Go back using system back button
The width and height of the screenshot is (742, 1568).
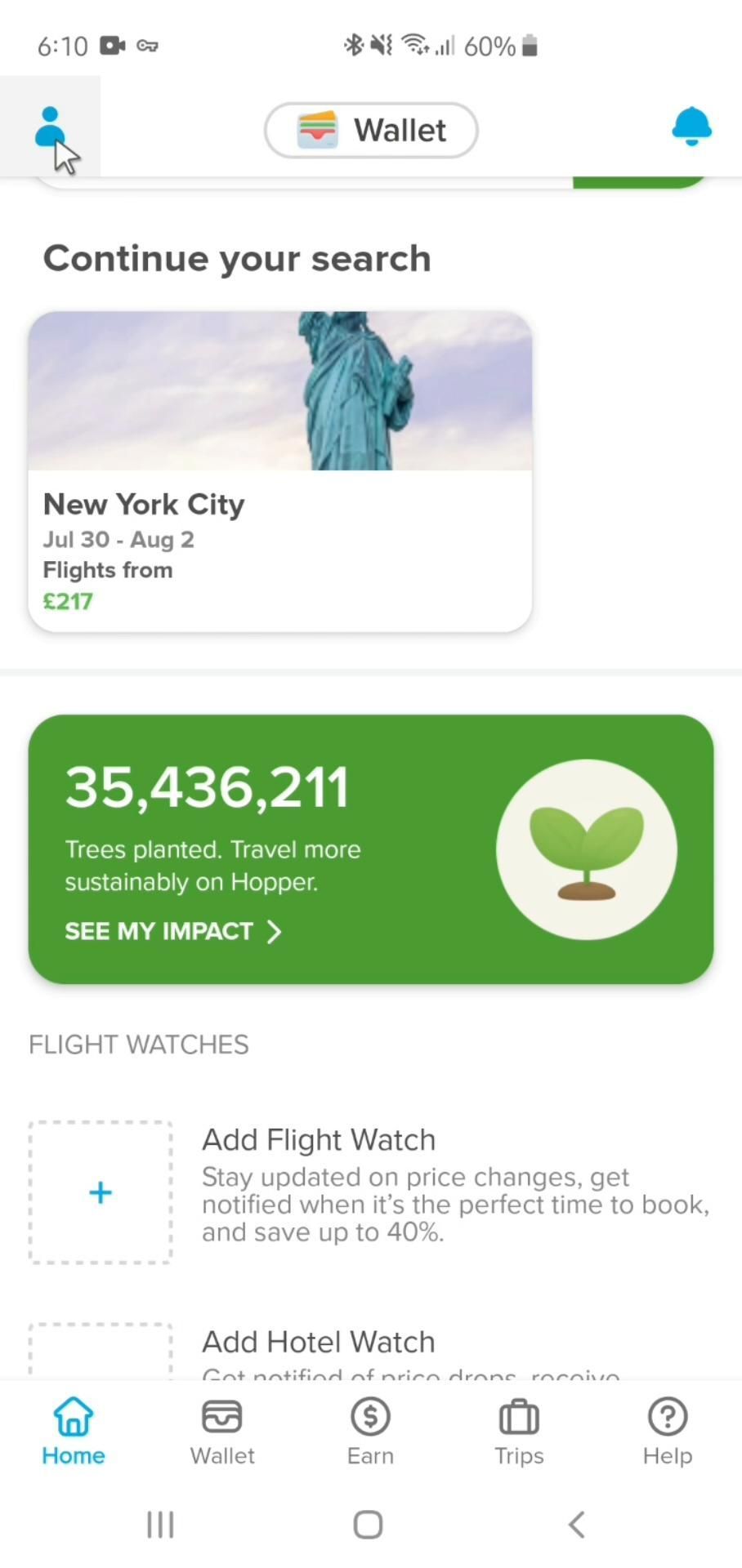[577, 1524]
